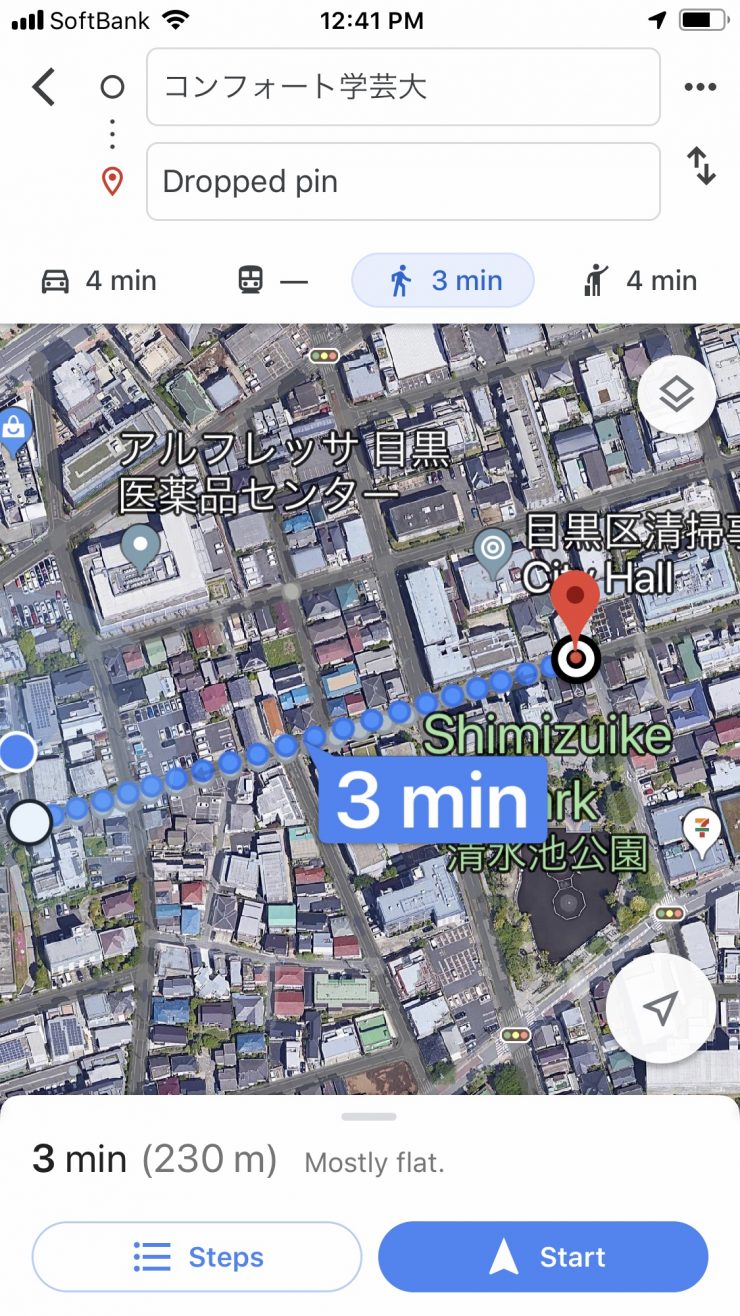The width and height of the screenshot is (740, 1316).
Task: Select the walking tab, 3 min
Action: point(443,281)
